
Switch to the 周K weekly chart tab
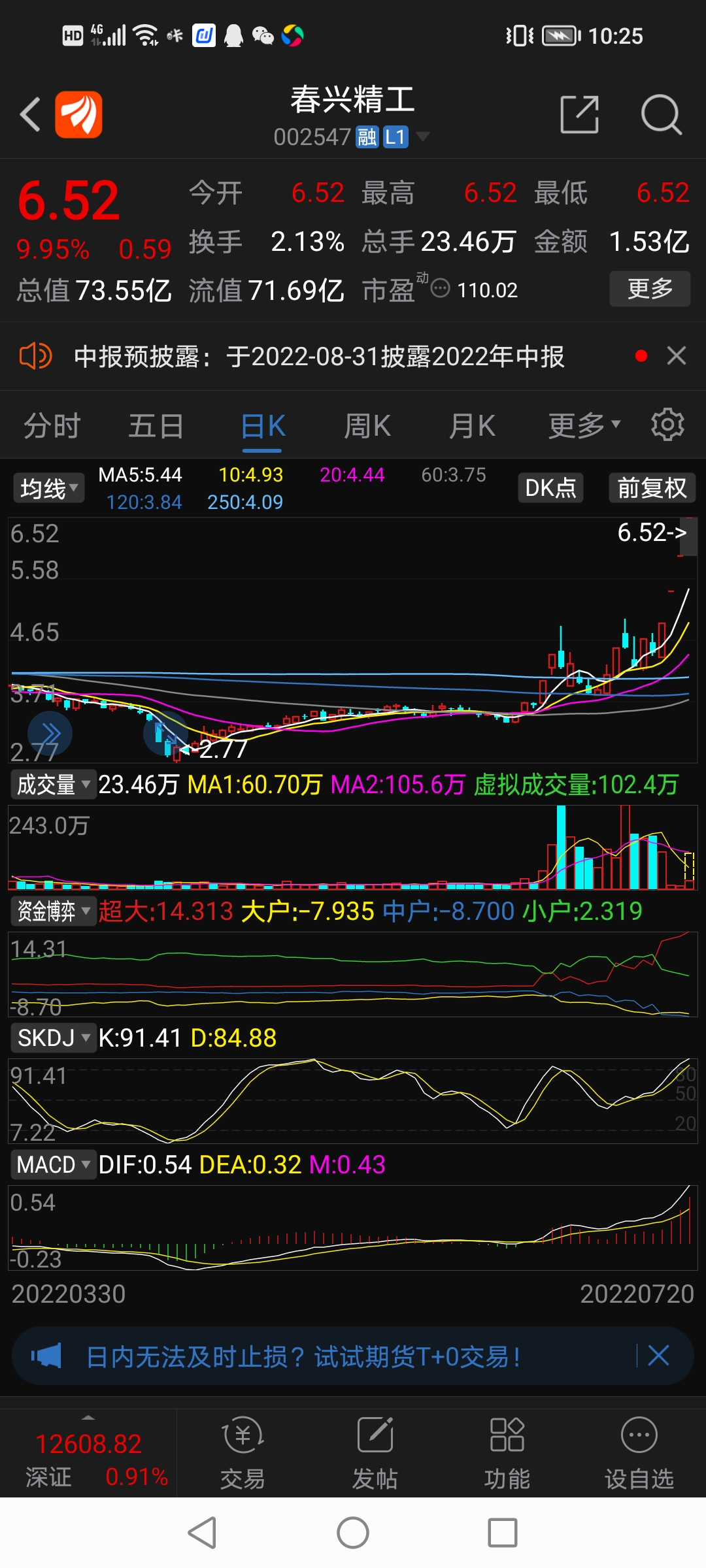tap(367, 425)
